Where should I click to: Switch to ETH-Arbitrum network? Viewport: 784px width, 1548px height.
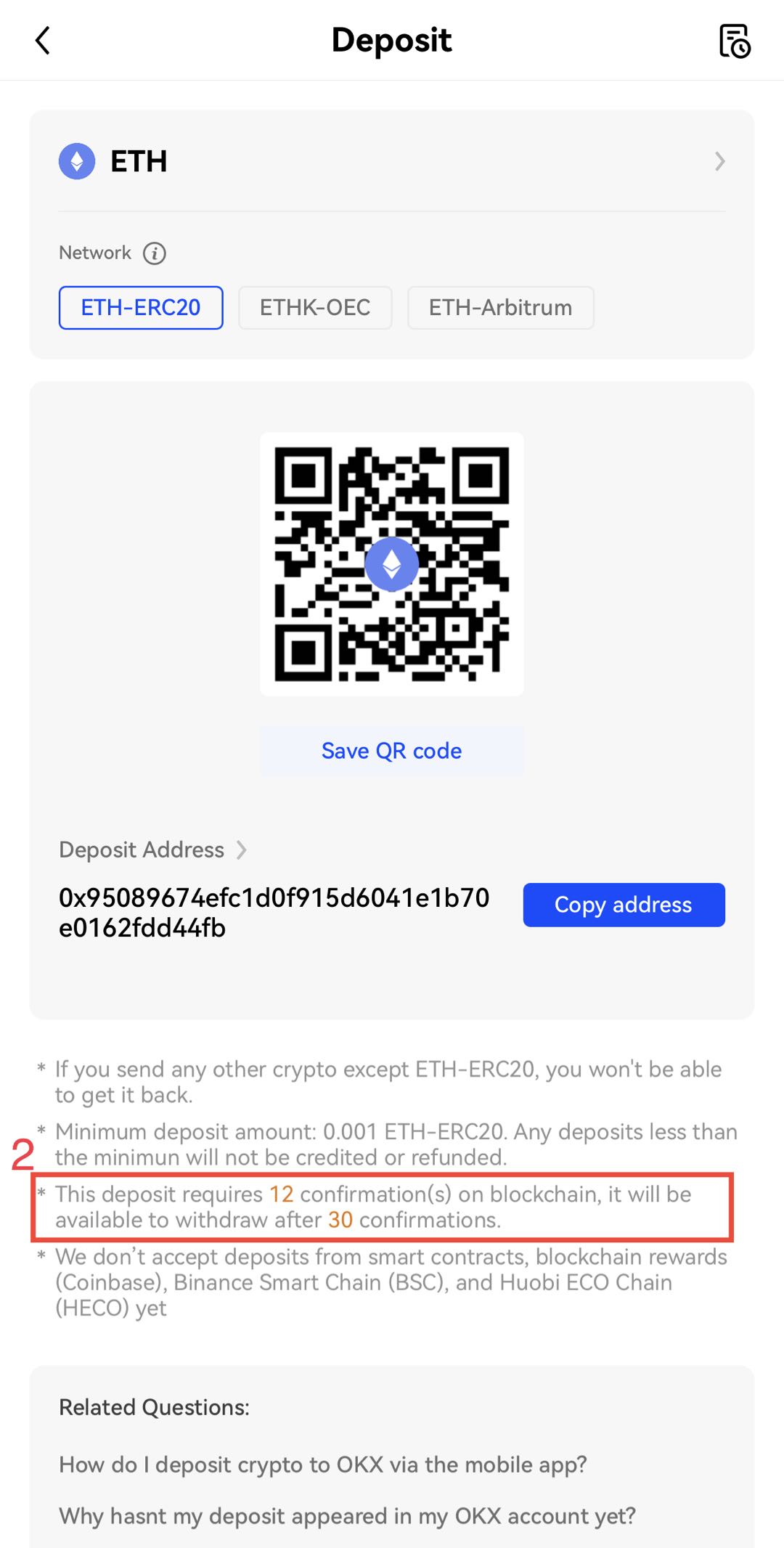(x=500, y=308)
